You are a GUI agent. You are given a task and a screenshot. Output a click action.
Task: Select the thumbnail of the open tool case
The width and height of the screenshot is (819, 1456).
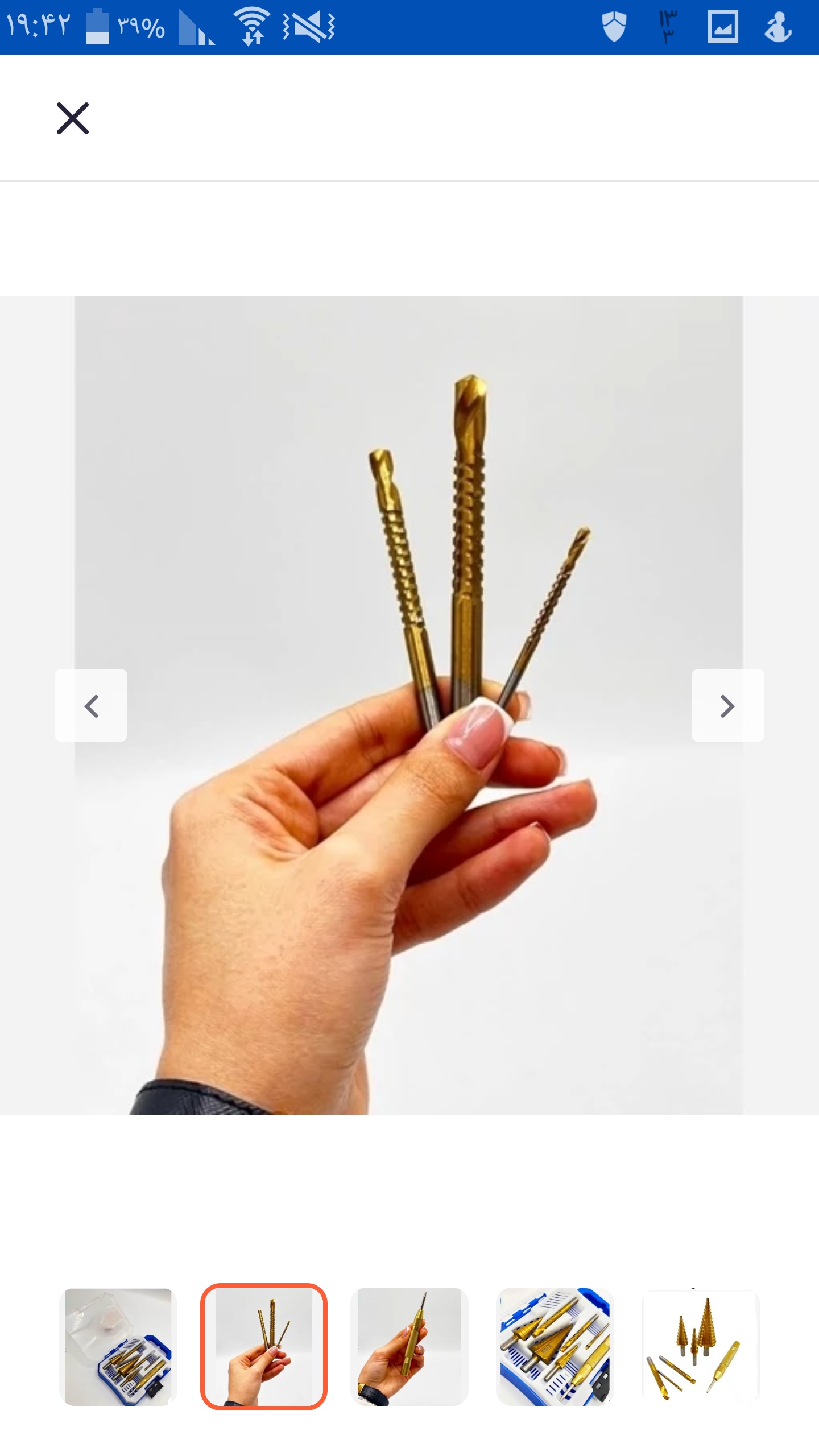point(118,1347)
